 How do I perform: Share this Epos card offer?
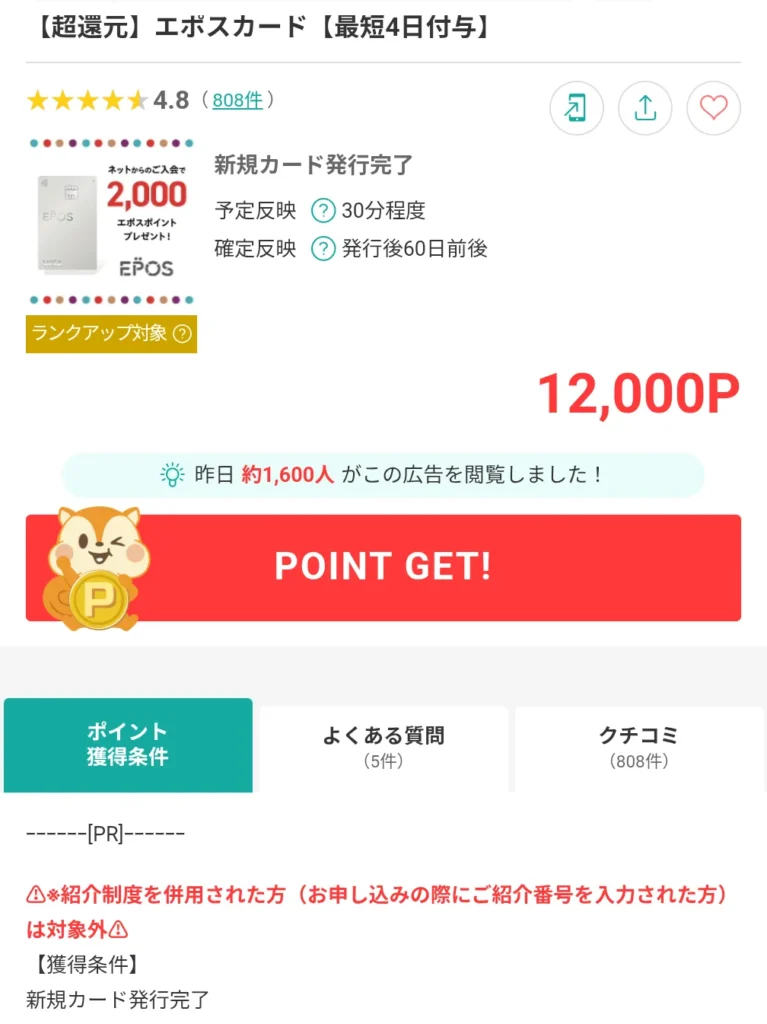coord(645,107)
